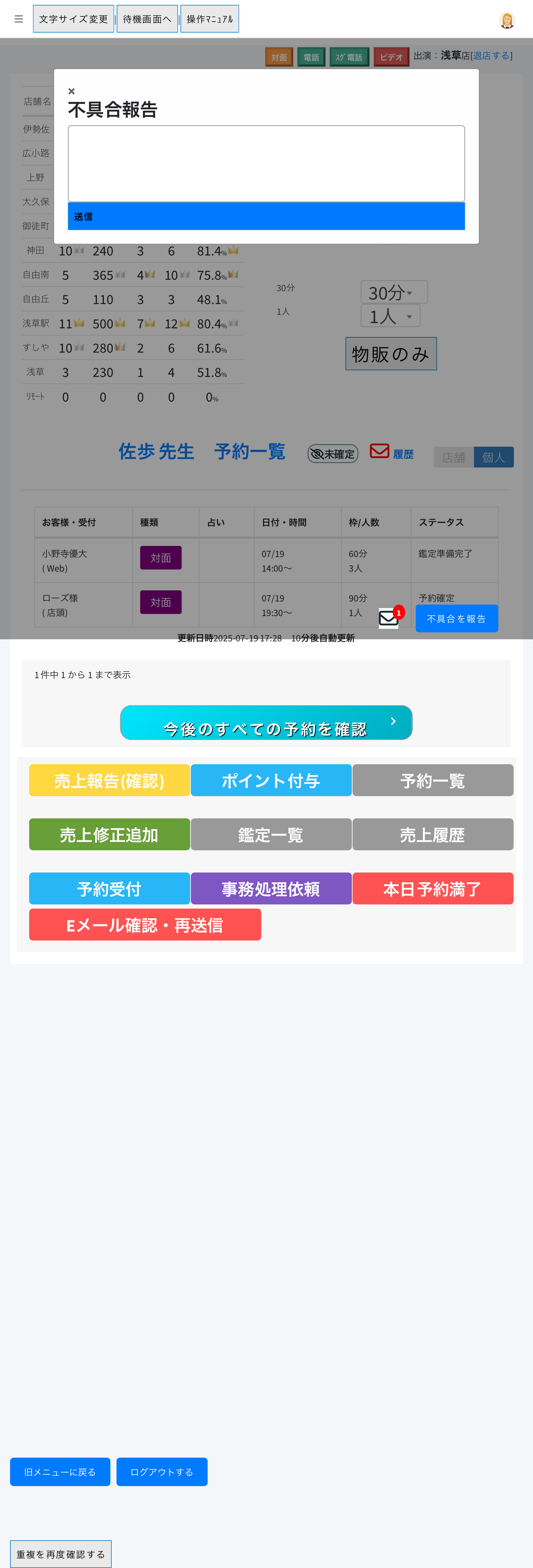Viewport: 533px width, 1568px height.
Task: Open 事務処理依頼
Action: pos(271,889)
